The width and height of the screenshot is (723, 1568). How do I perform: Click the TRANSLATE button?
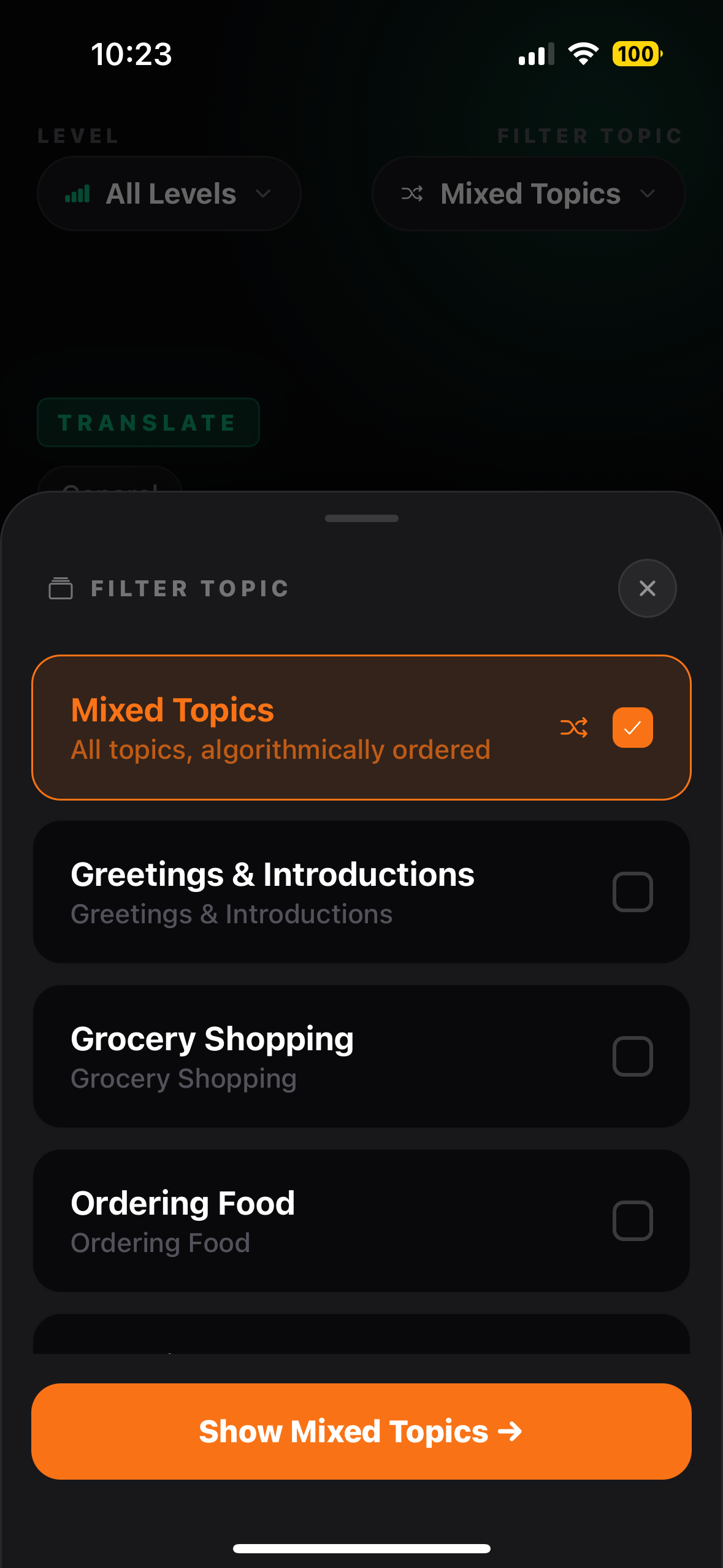coord(147,422)
